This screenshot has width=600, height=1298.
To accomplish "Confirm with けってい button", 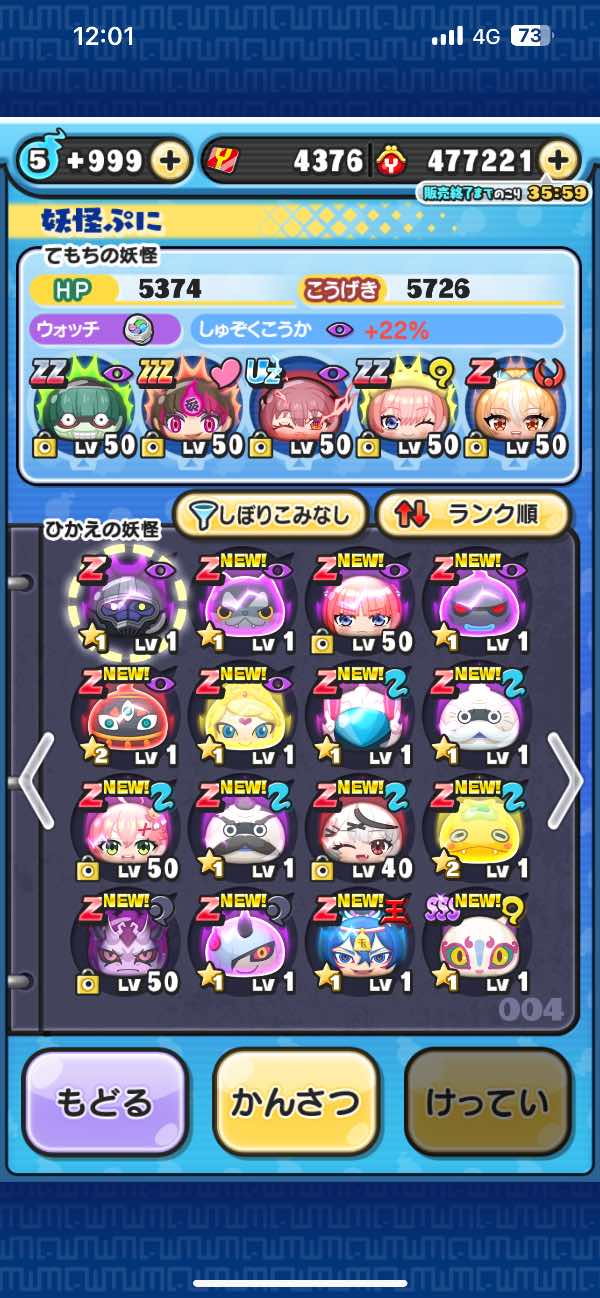I will coord(487,1102).
